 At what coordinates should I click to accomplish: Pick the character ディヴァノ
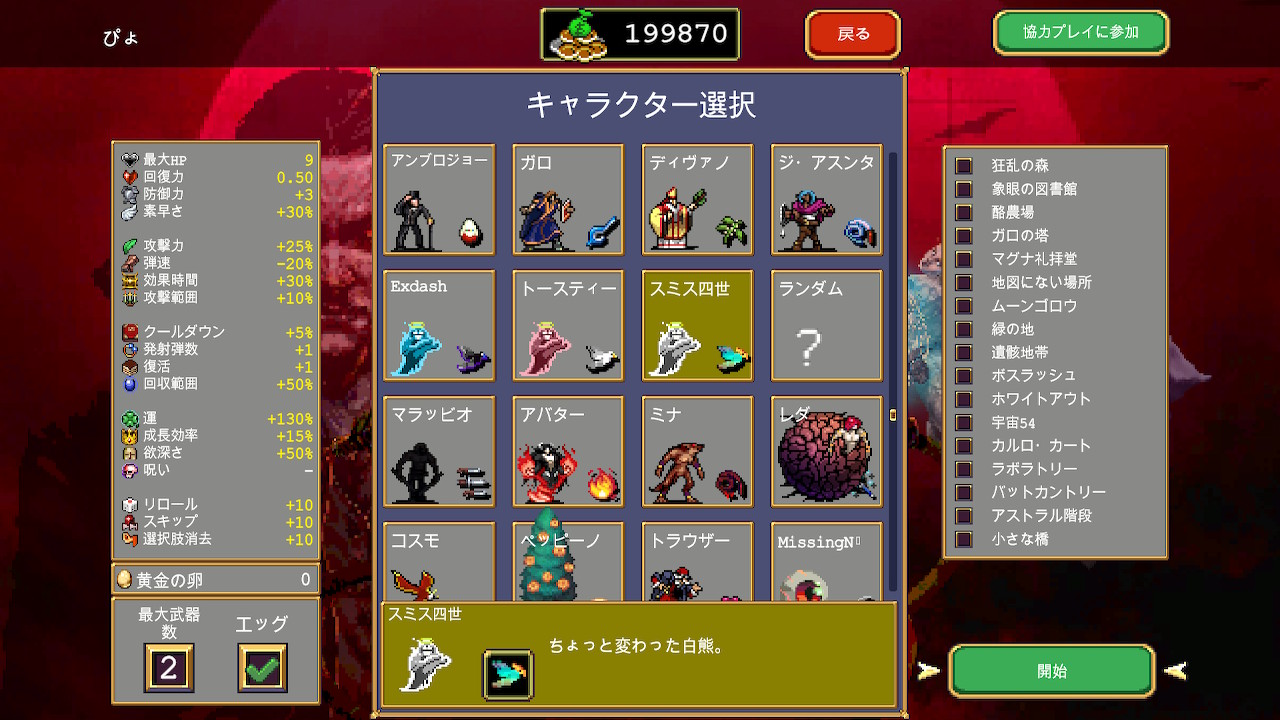(697, 200)
